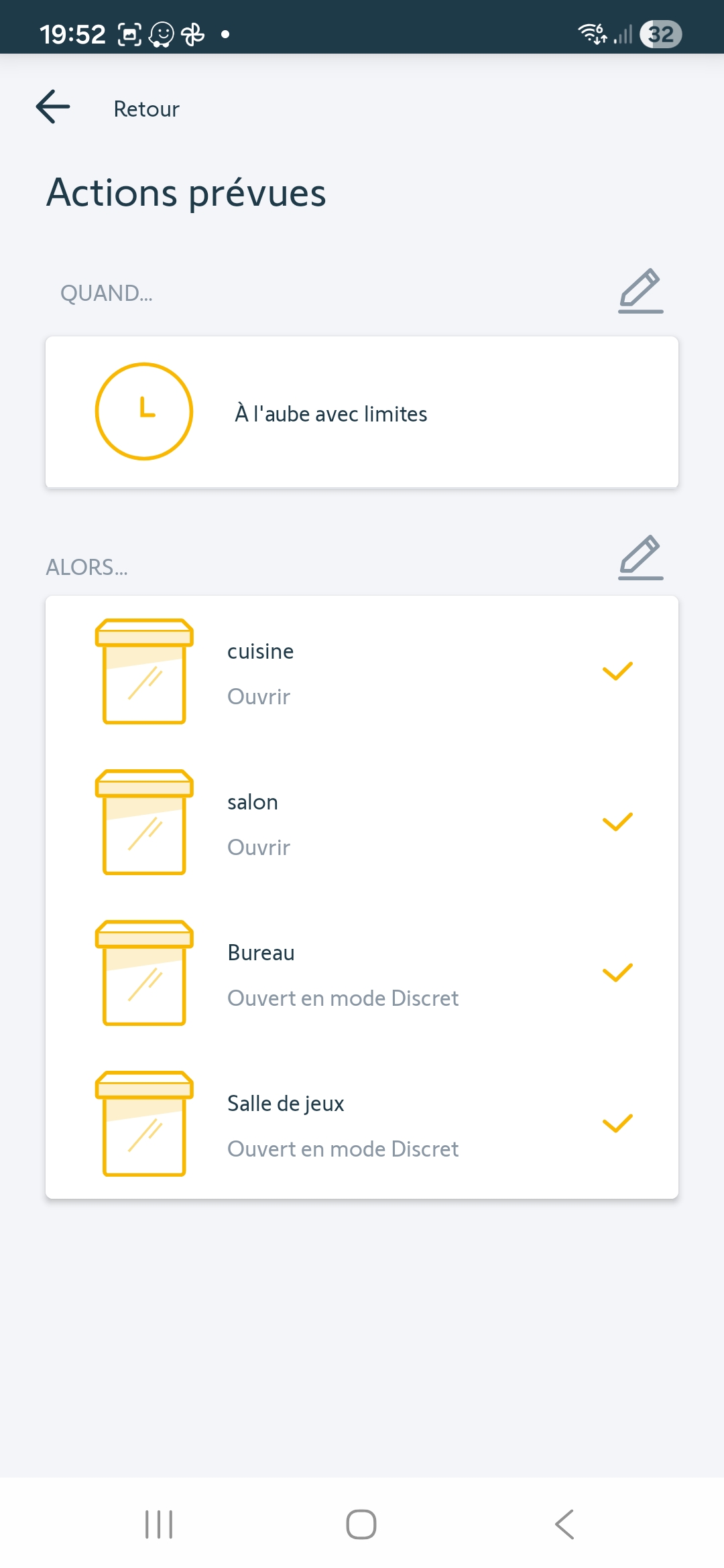Select the cuisine shutter row
The image size is (724, 1568).
coord(362,672)
